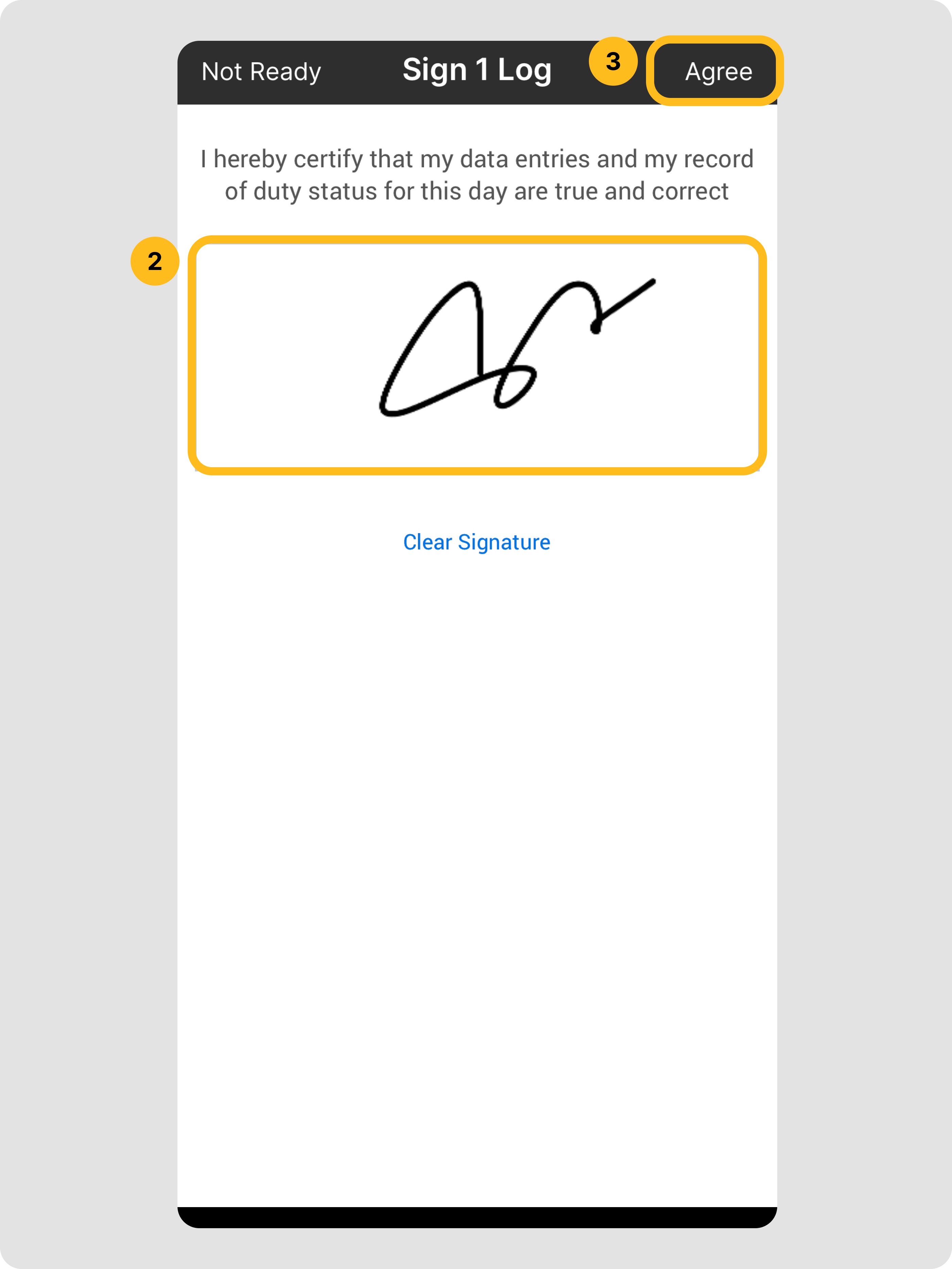Image resolution: width=952 pixels, height=1269 pixels.
Task: Select Not Ready in the header
Action: coord(261,72)
